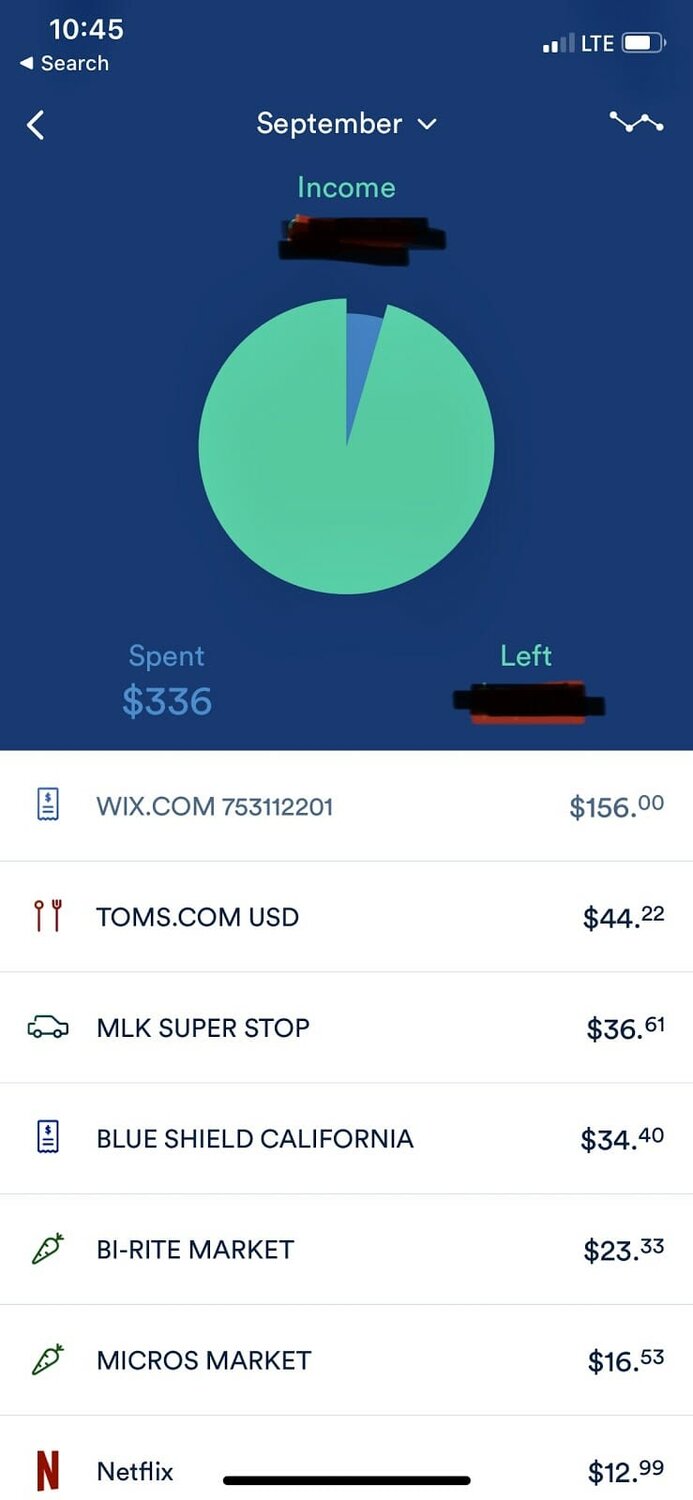This screenshot has width=693, height=1500.
Task: Open the trend graph icon
Action: coord(636,123)
